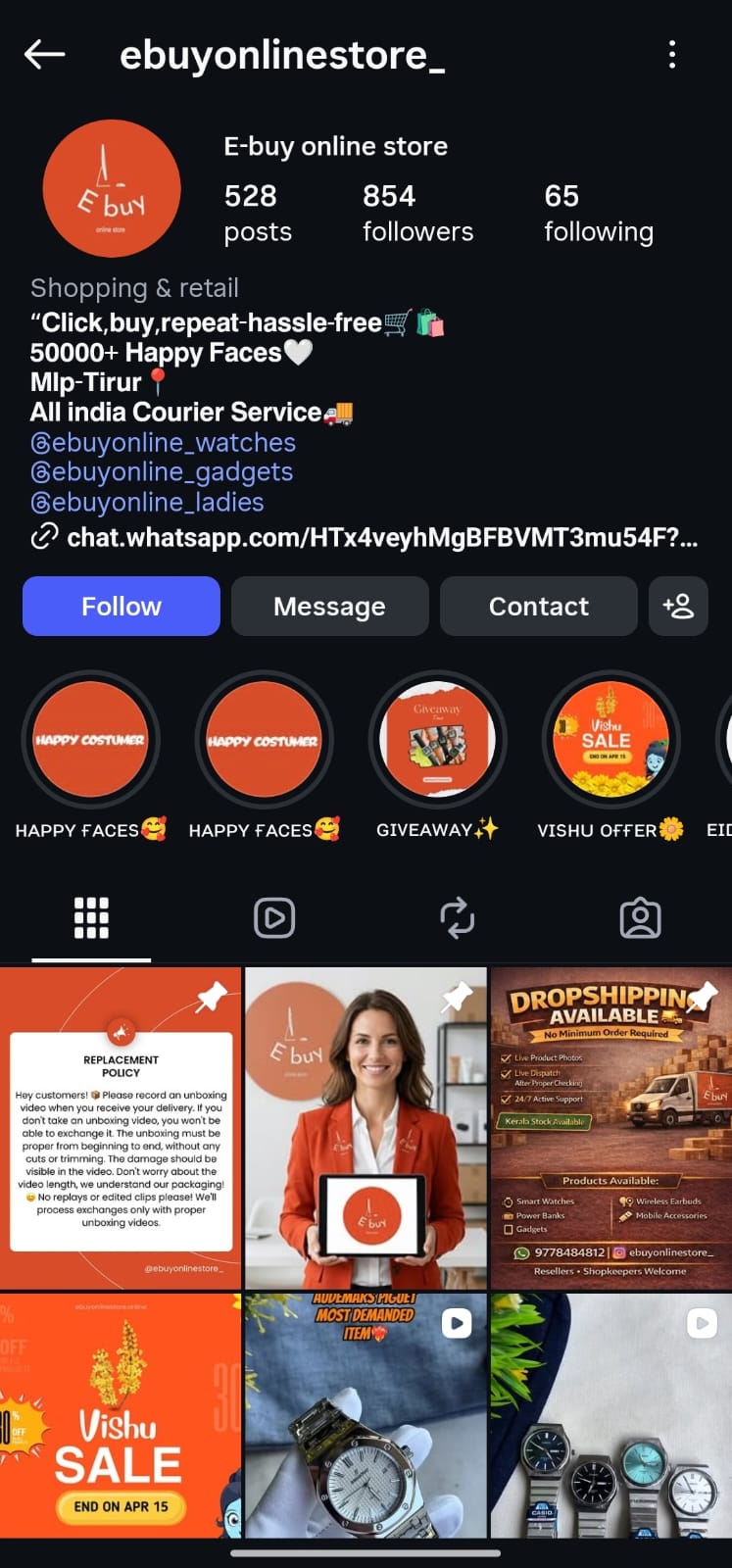Open the pinned Replacement Policy post

coord(121,1128)
